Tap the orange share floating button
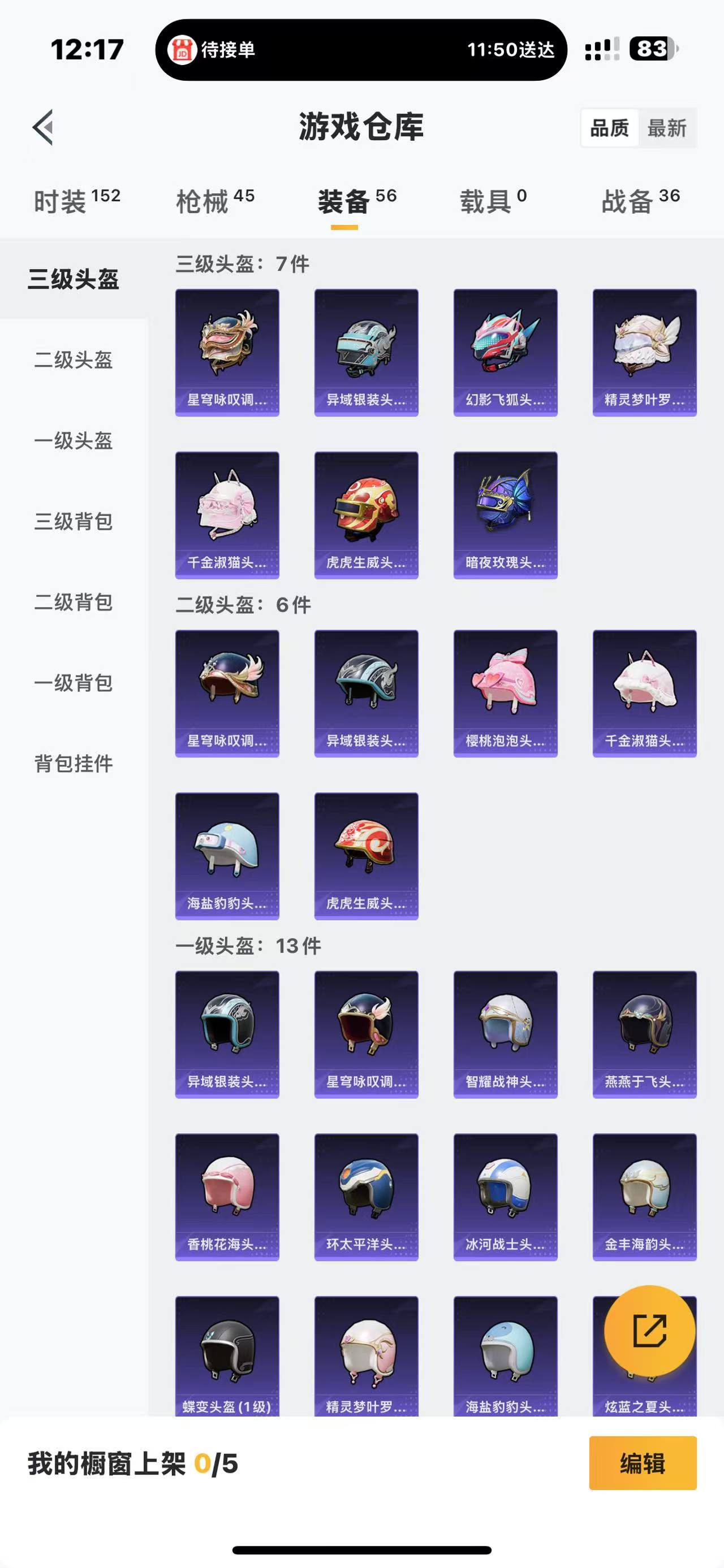The image size is (724, 1568). pyautogui.click(x=649, y=1331)
